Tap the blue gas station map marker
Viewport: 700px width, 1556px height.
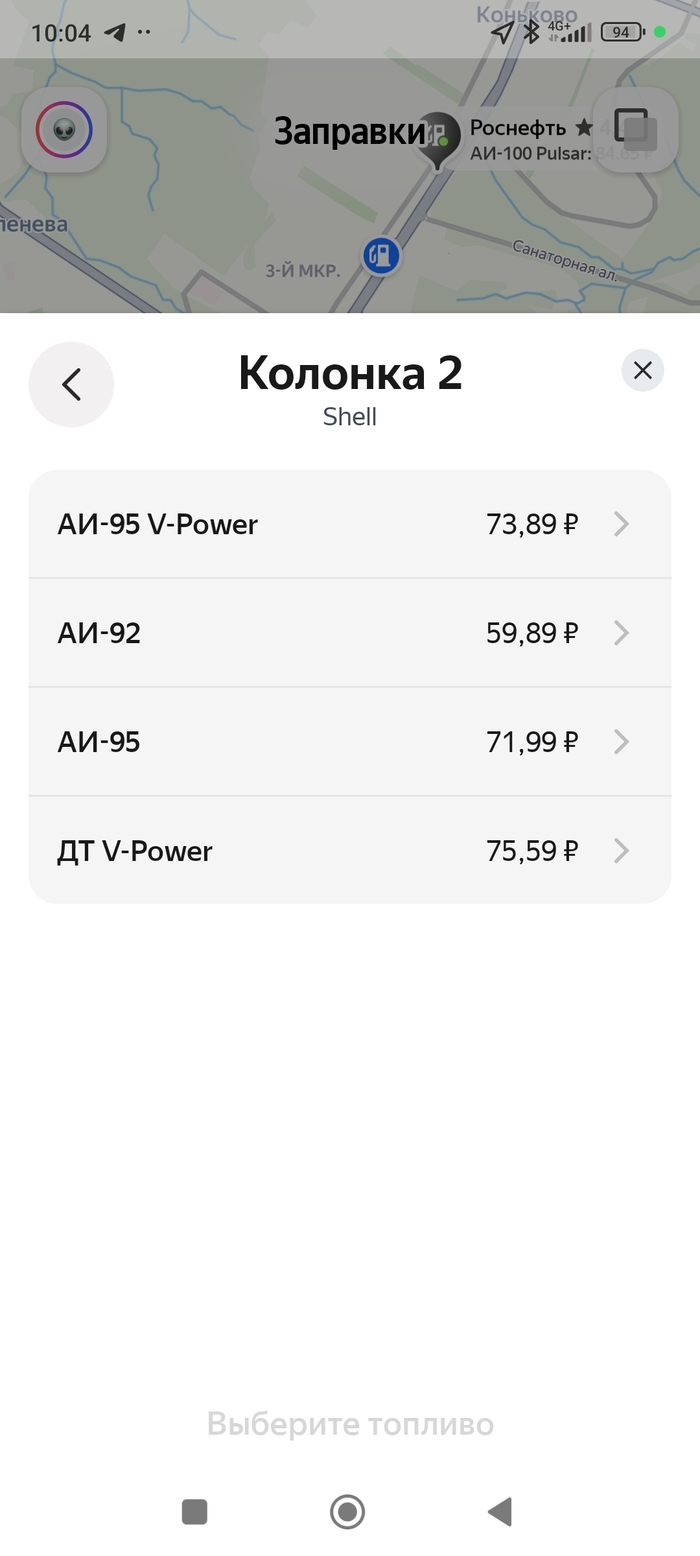(380, 256)
